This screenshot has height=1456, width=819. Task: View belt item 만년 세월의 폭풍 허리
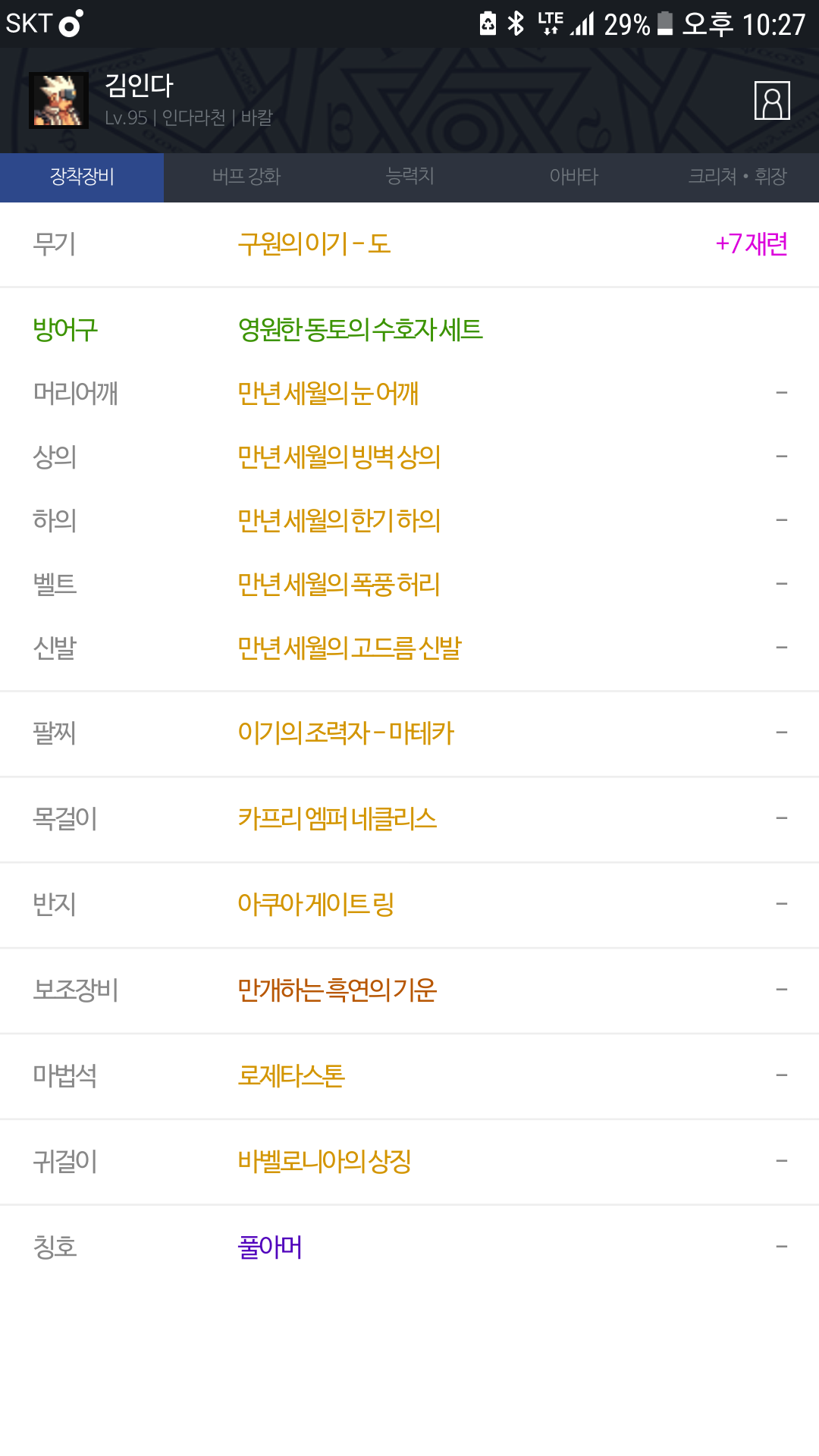point(409,584)
